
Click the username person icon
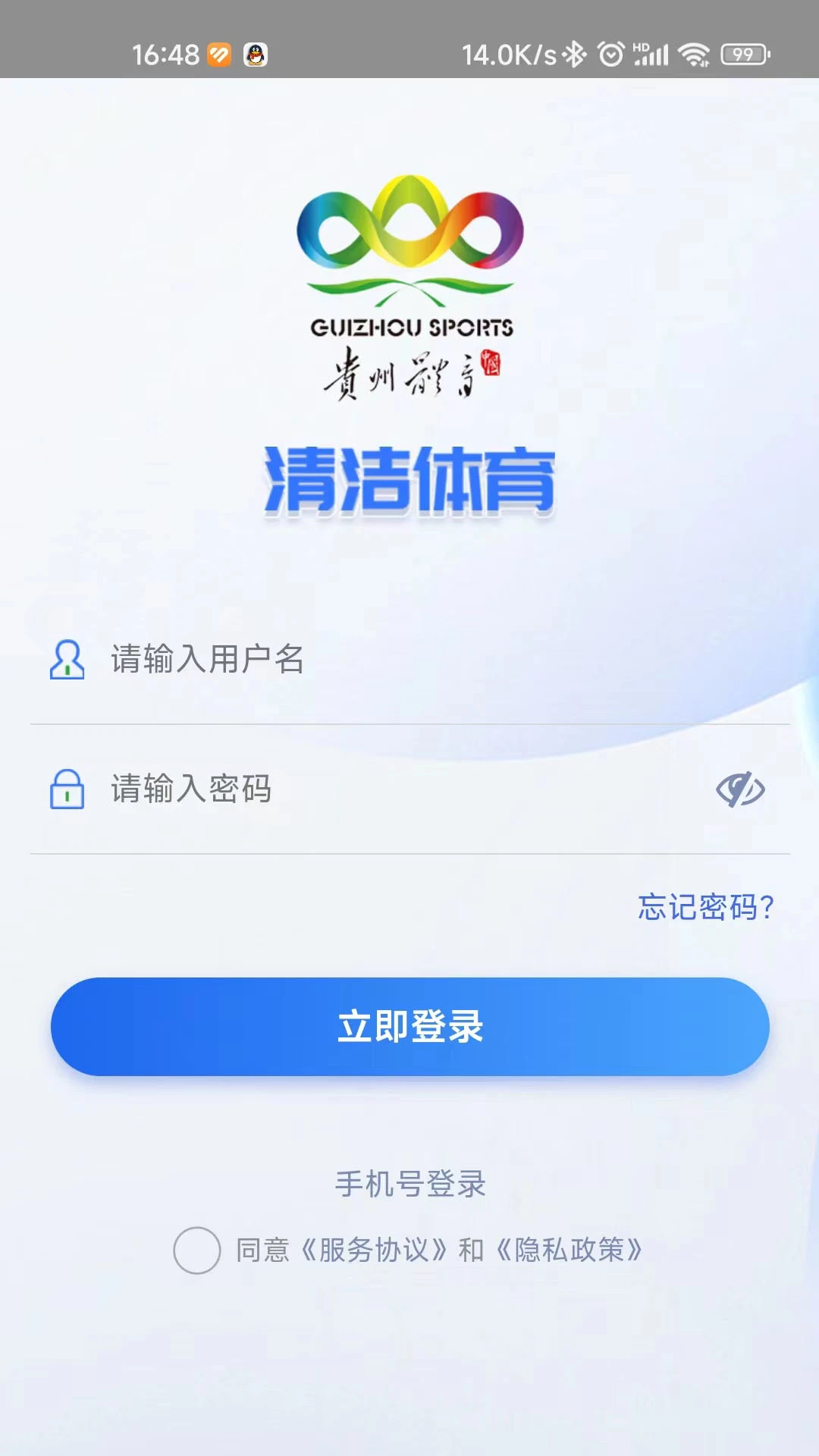pos(67,660)
